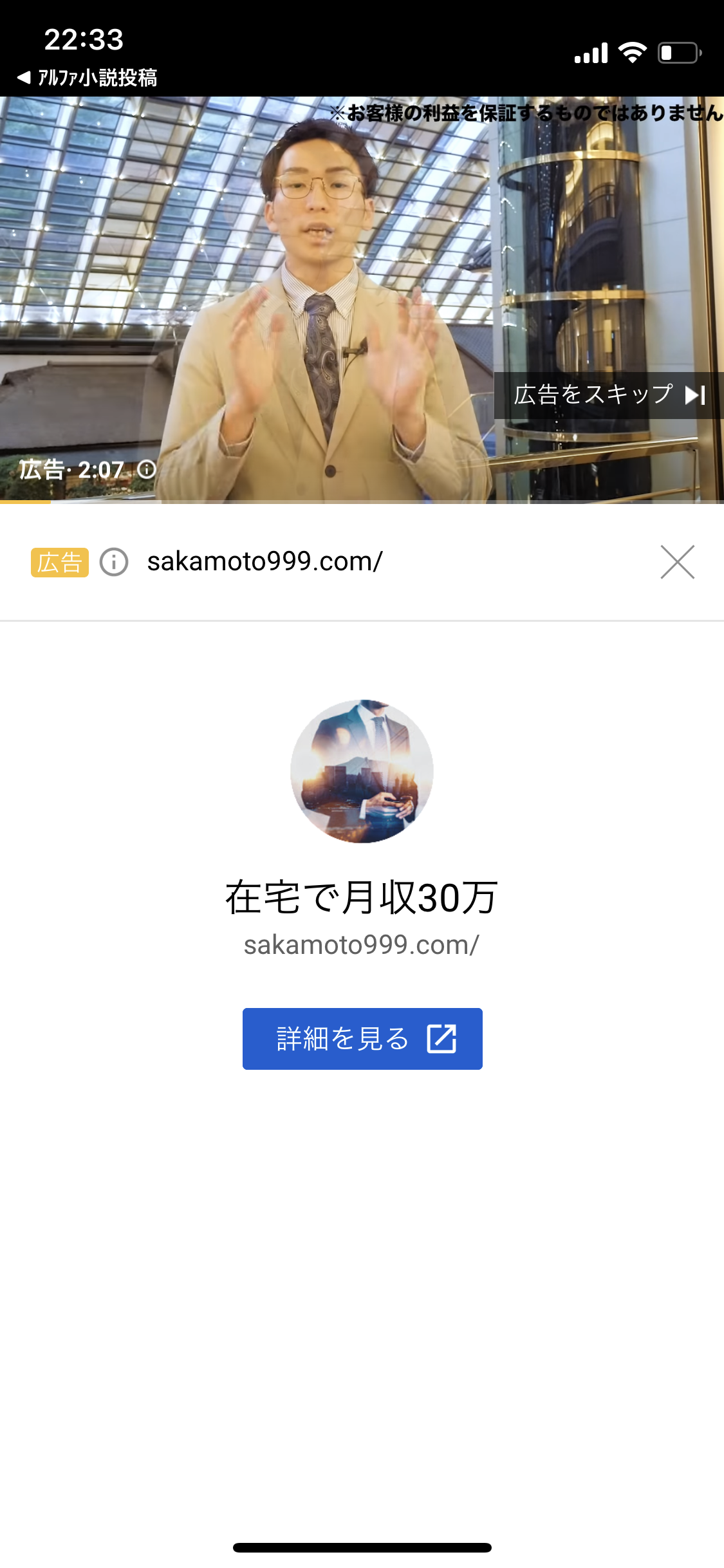
Task: Tap 詳細を見る to view details
Action: [362, 1038]
